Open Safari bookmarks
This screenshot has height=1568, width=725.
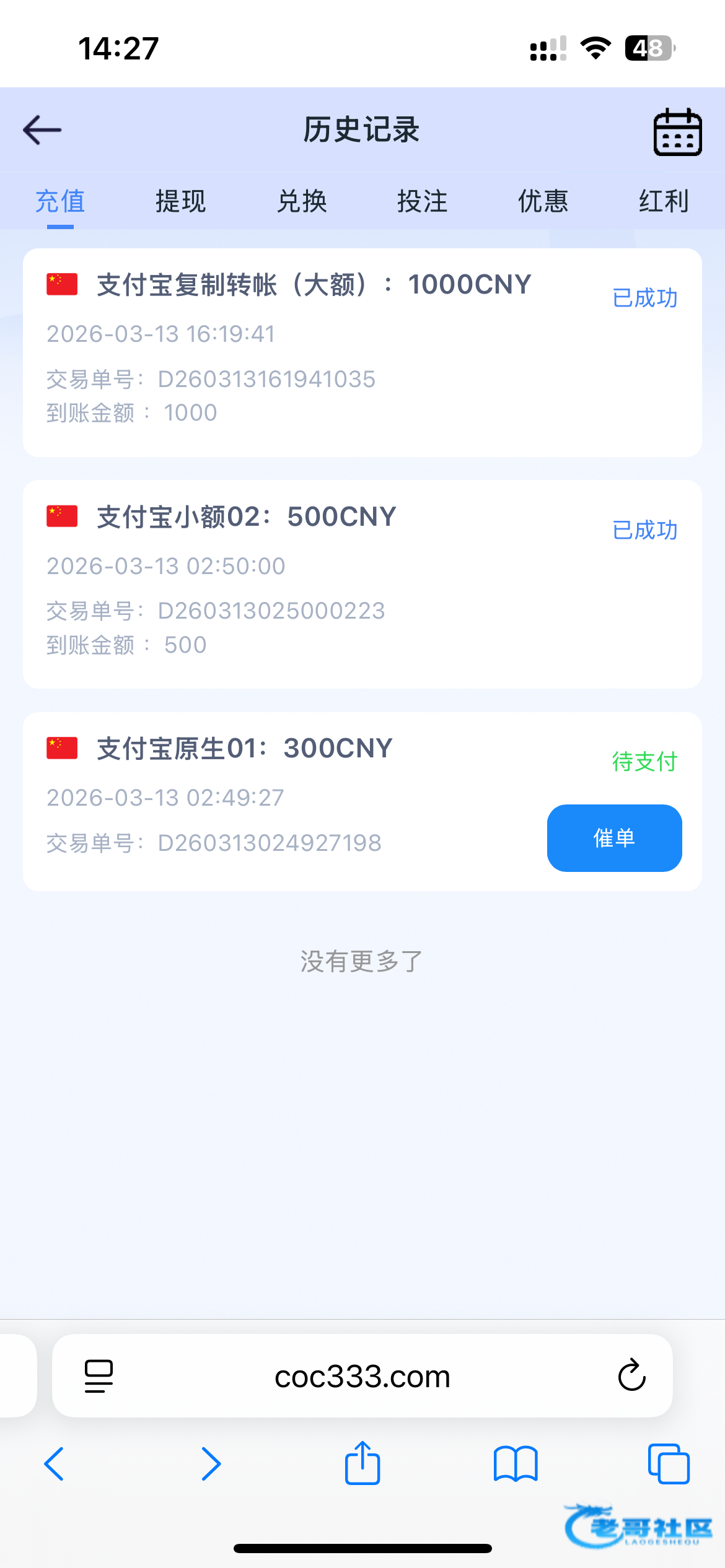coord(516,1464)
